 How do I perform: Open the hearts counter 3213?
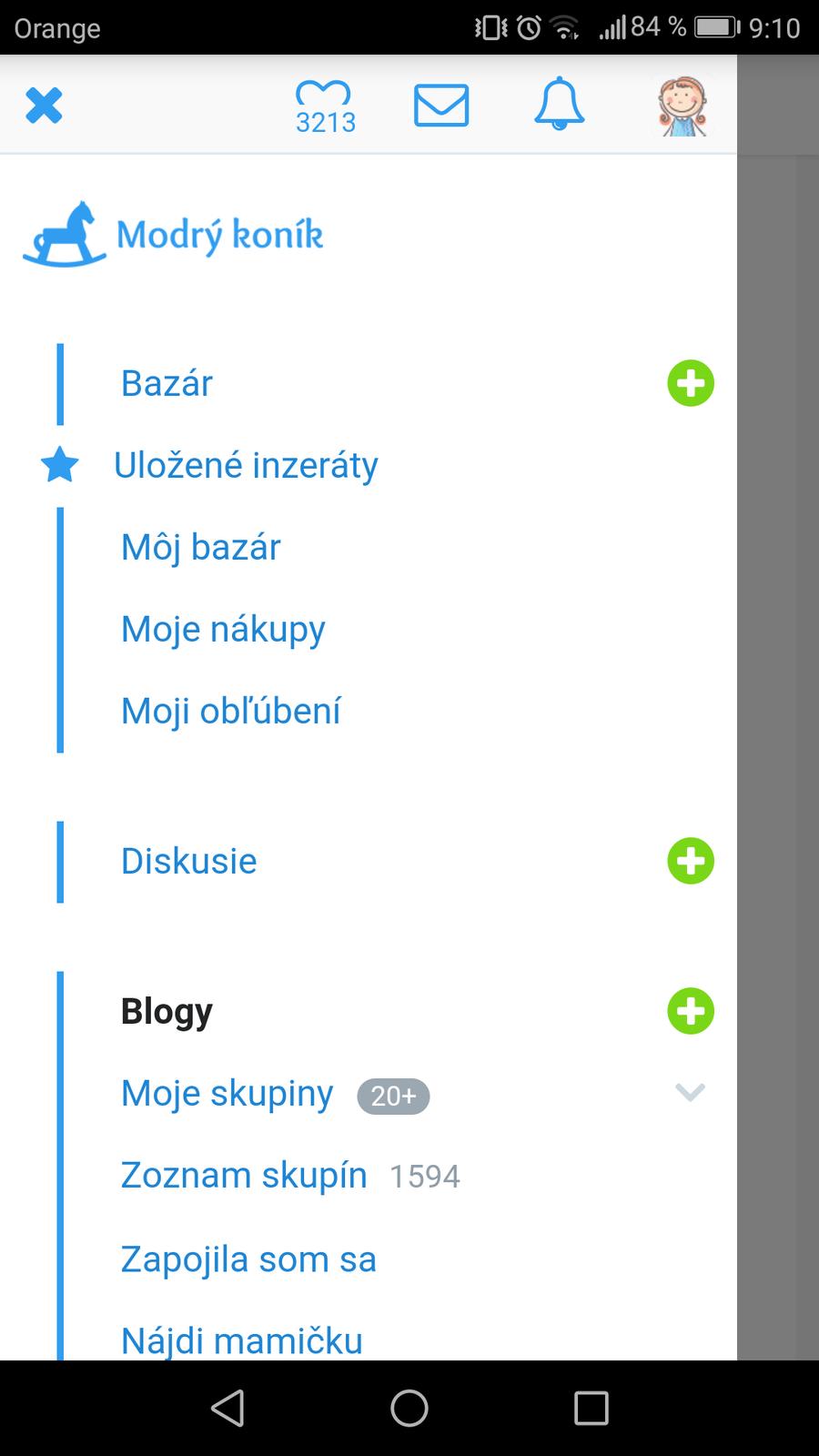pyautogui.click(x=325, y=107)
